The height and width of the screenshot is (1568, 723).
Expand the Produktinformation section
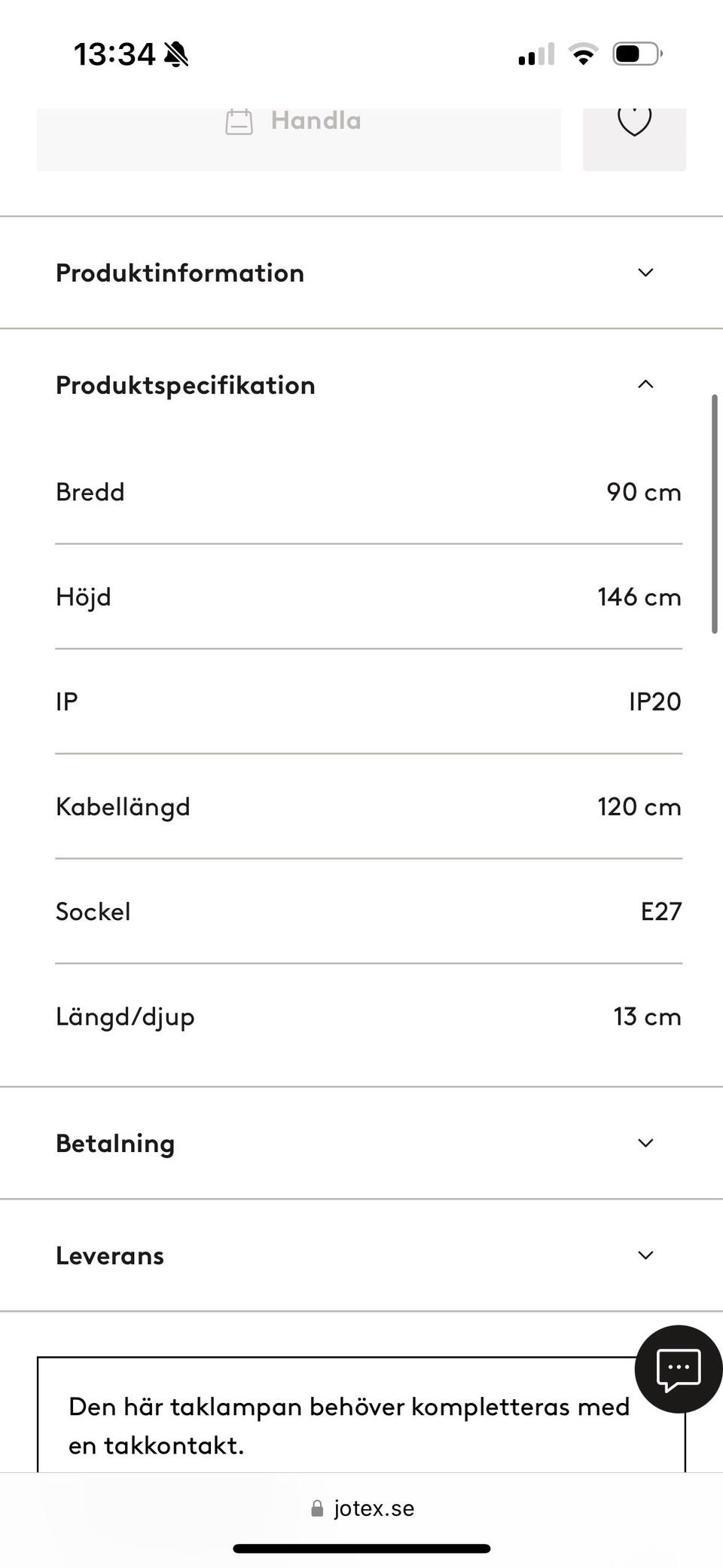pyautogui.click(x=361, y=273)
